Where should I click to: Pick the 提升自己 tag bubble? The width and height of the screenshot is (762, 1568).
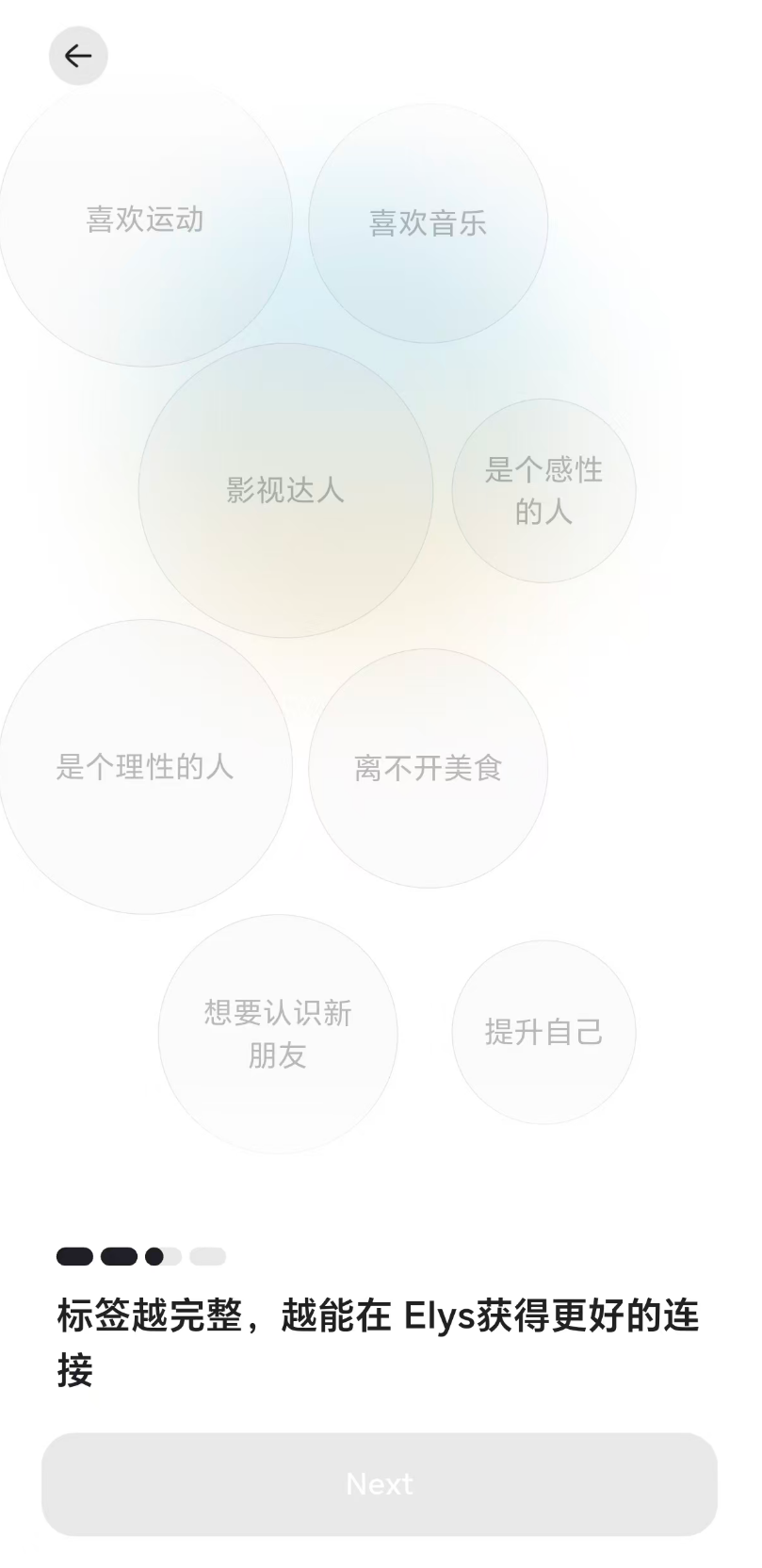point(543,1032)
